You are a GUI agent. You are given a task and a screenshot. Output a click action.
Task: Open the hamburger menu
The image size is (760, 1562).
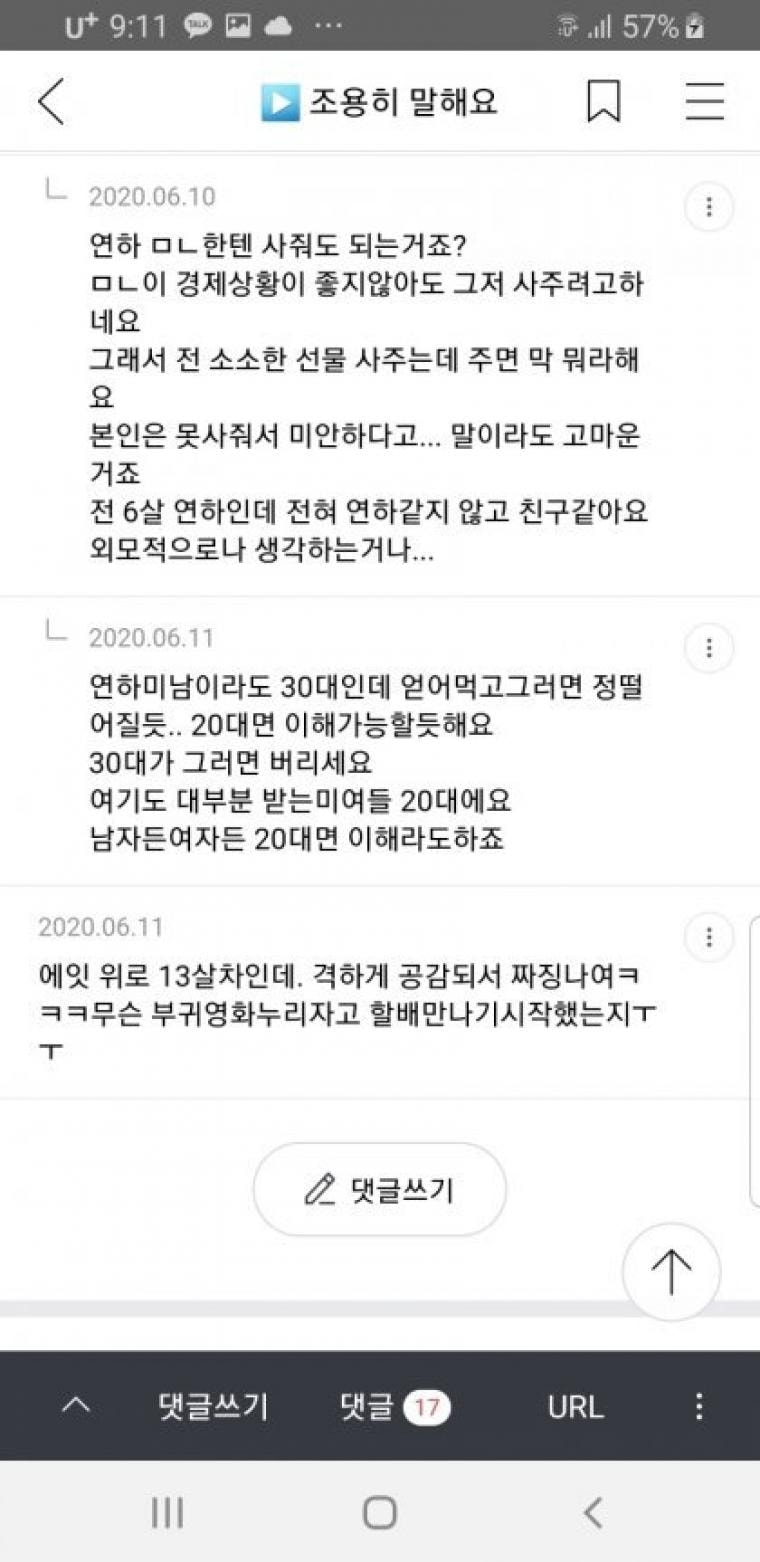704,102
